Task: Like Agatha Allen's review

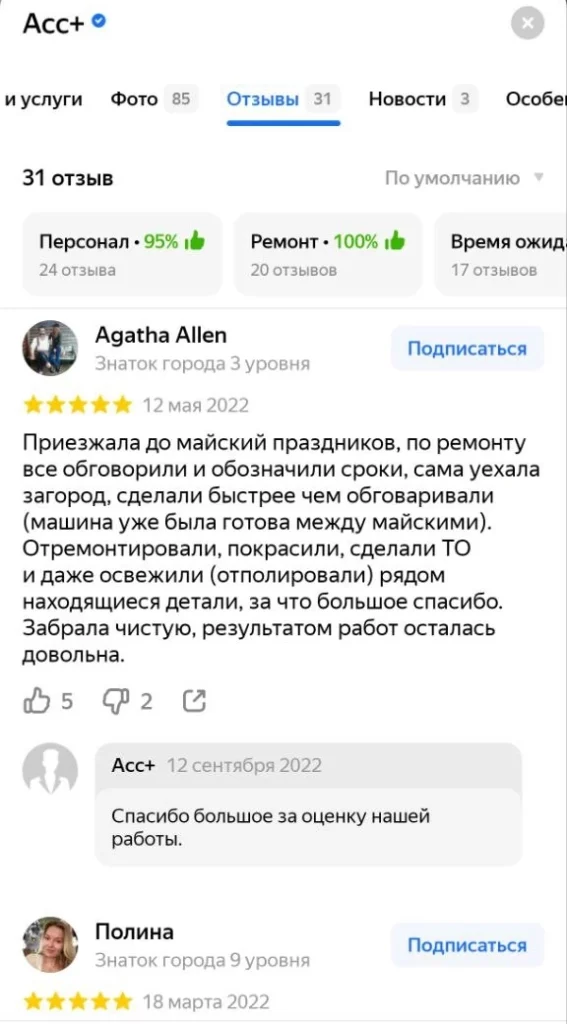Action: (x=48, y=701)
